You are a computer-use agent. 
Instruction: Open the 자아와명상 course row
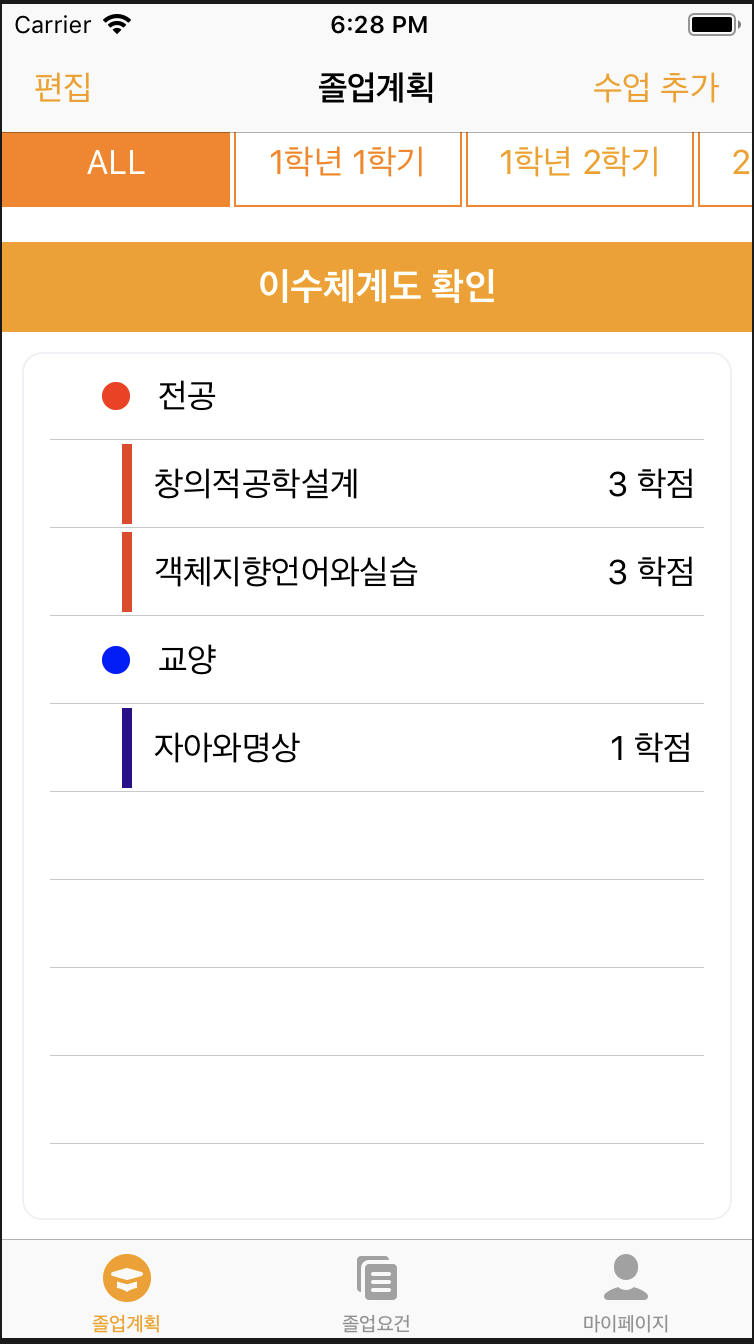coord(377,748)
